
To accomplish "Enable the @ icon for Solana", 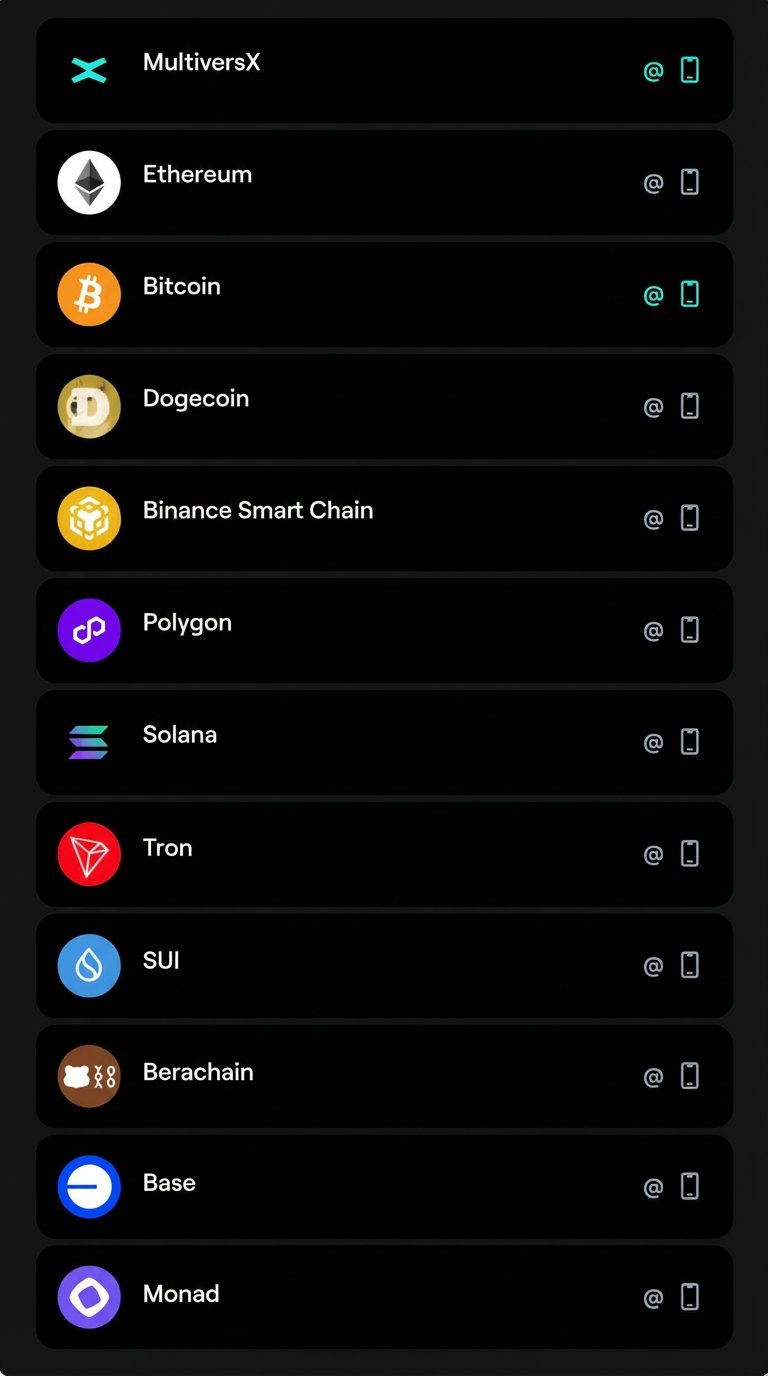I will pyautogui.click(x=653, y=743).
